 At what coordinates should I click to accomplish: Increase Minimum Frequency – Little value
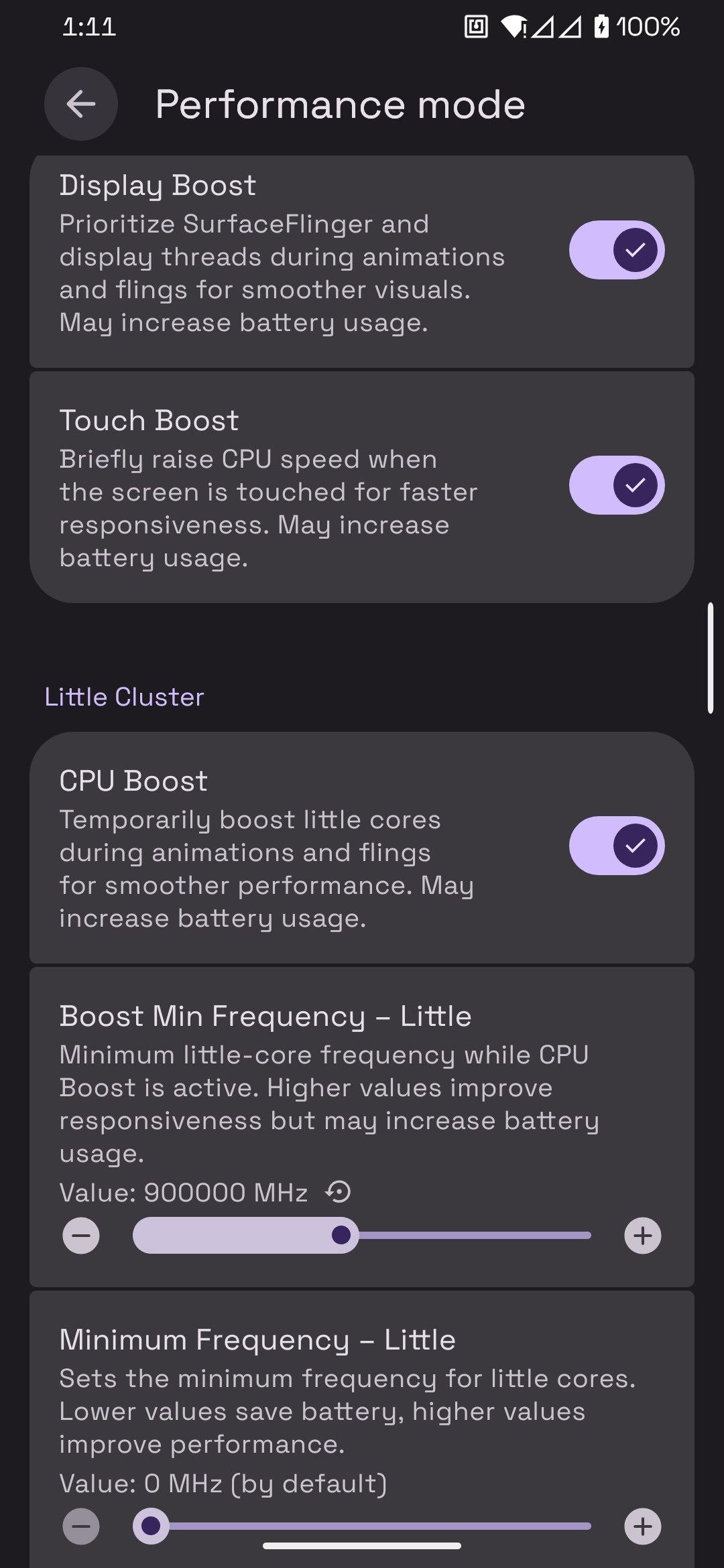[x=642, y=1526]
